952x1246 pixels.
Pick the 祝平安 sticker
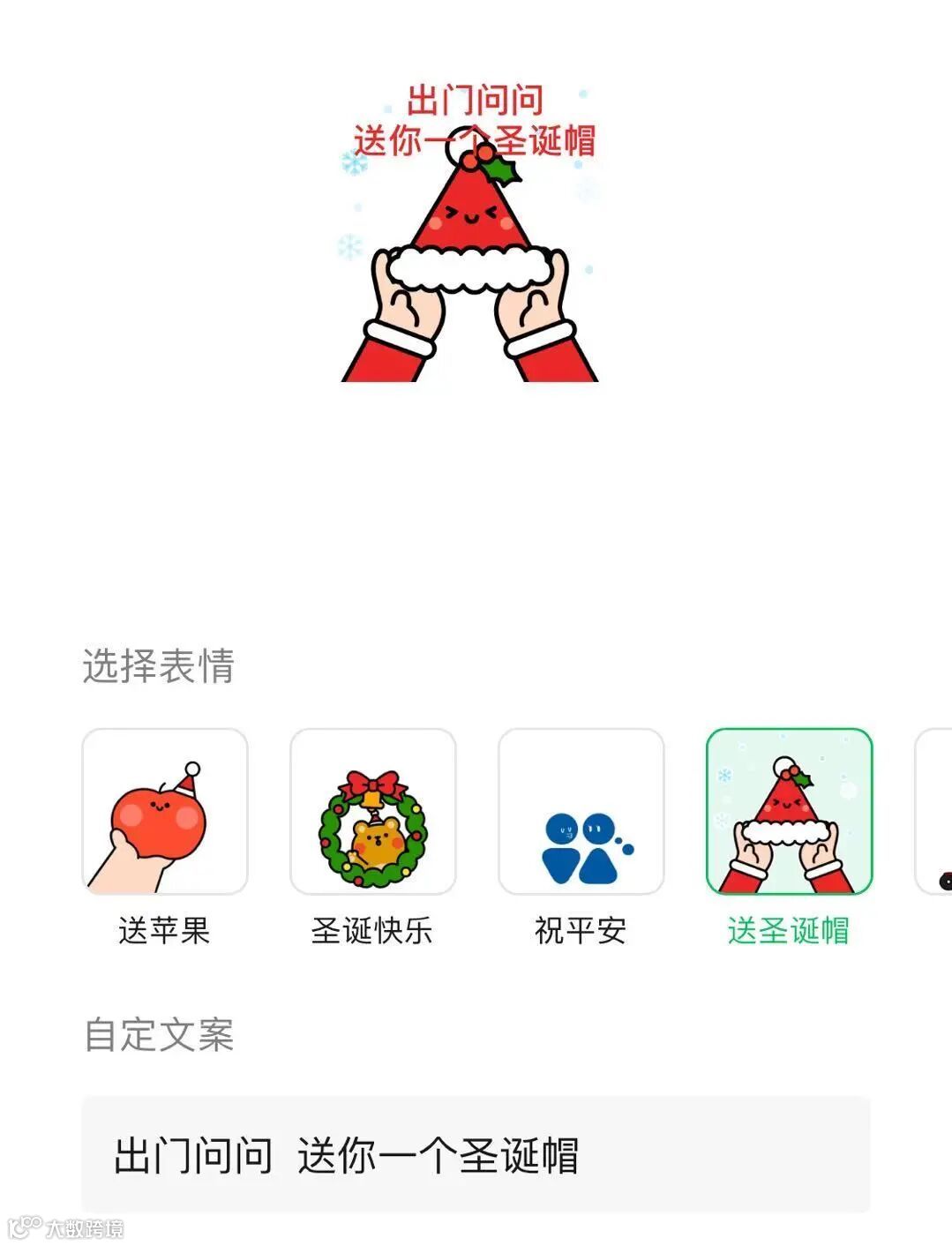581,812
